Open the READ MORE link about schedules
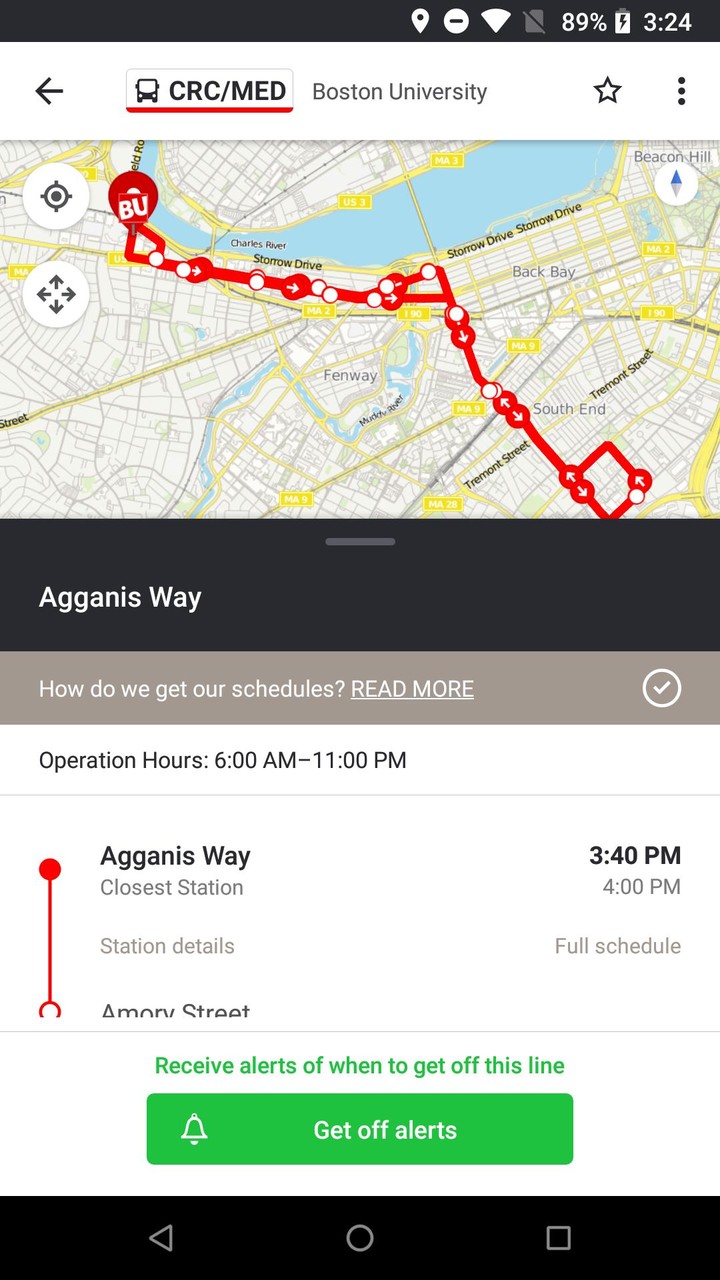Screen dimensions: 720x1280 tap(412, 689)
